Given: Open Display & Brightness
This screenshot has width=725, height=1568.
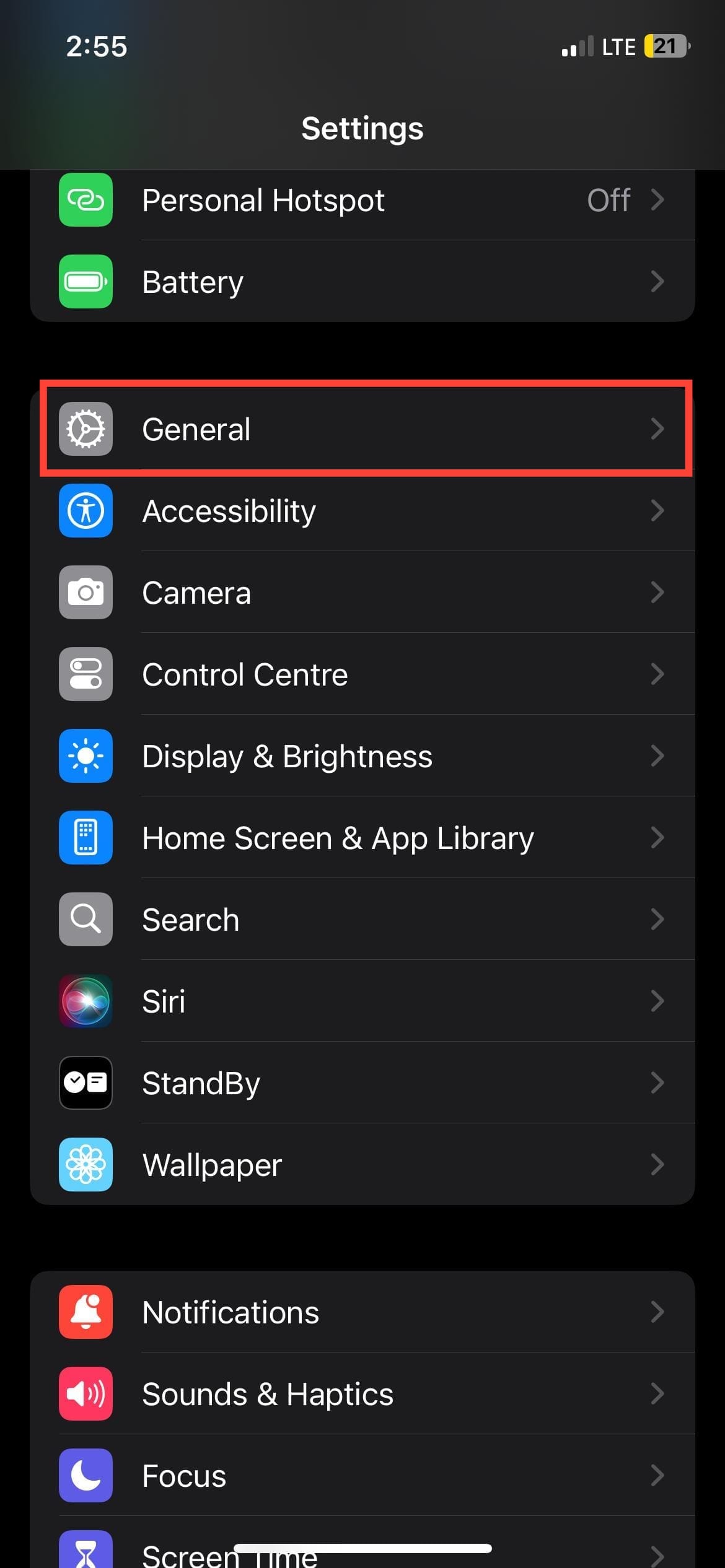Looking at the screenshot, I should tap(362, 756).
